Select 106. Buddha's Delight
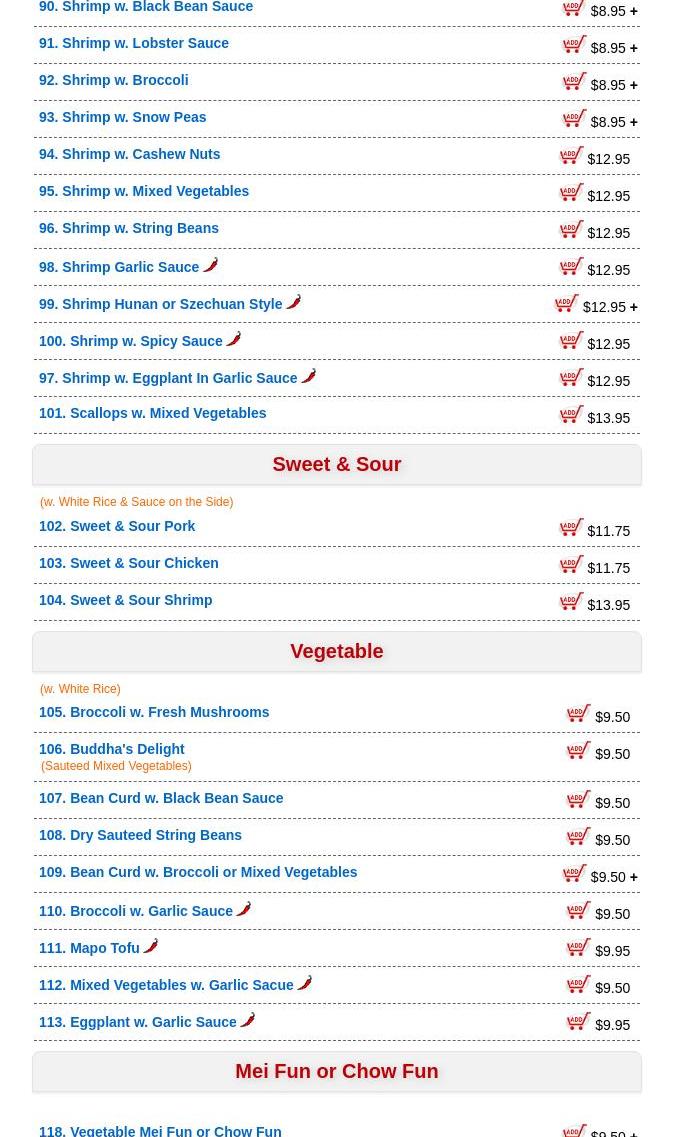The image size is (675, 1137). pyautogui.click(x=111, y=749)
